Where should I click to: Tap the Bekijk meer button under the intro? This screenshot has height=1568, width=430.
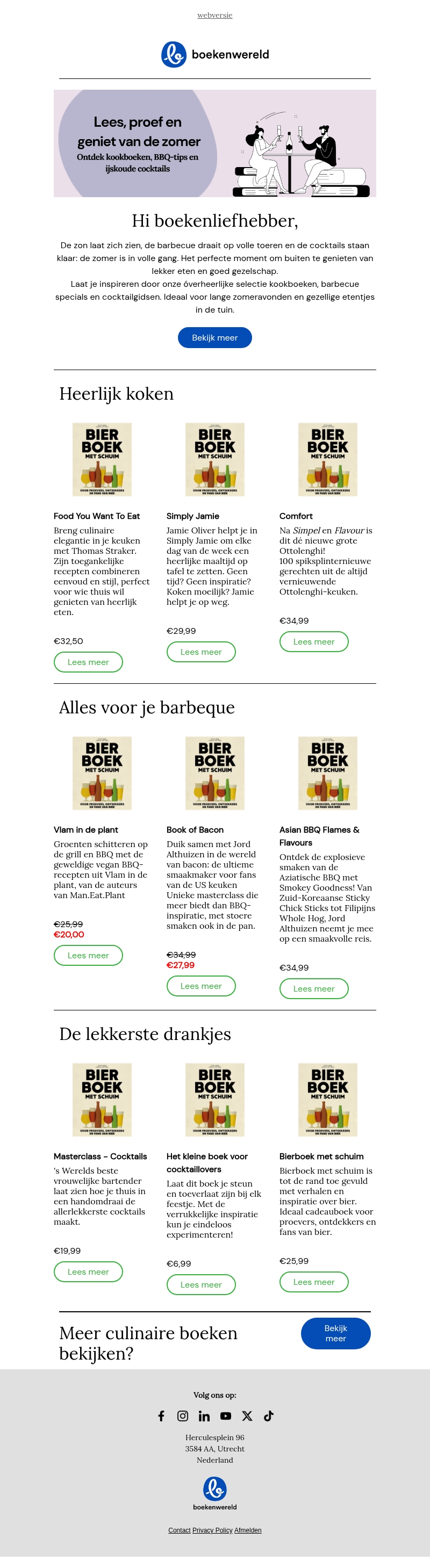(214, 337)
